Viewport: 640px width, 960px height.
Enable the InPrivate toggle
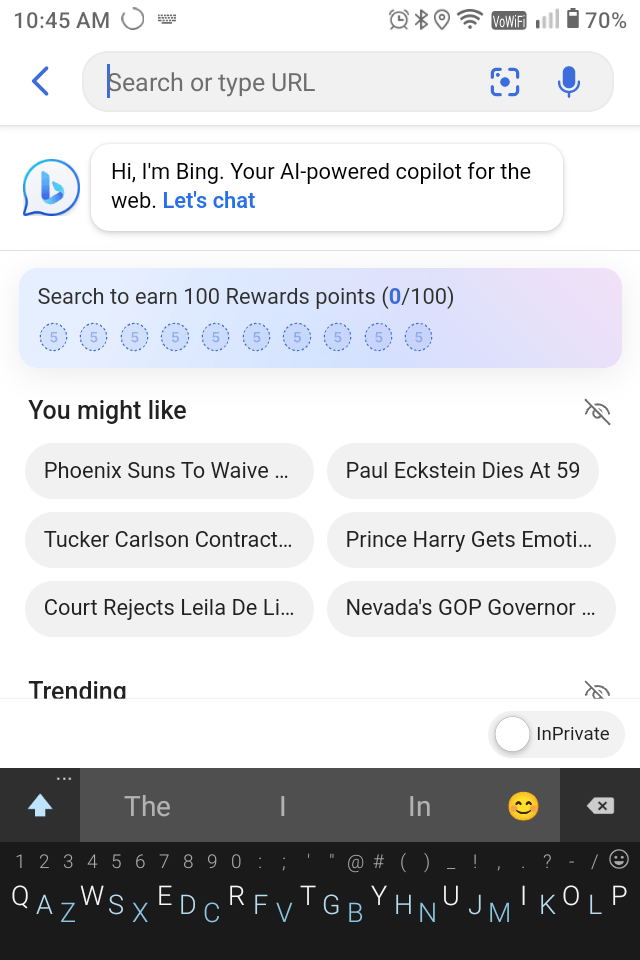(514, 734)
